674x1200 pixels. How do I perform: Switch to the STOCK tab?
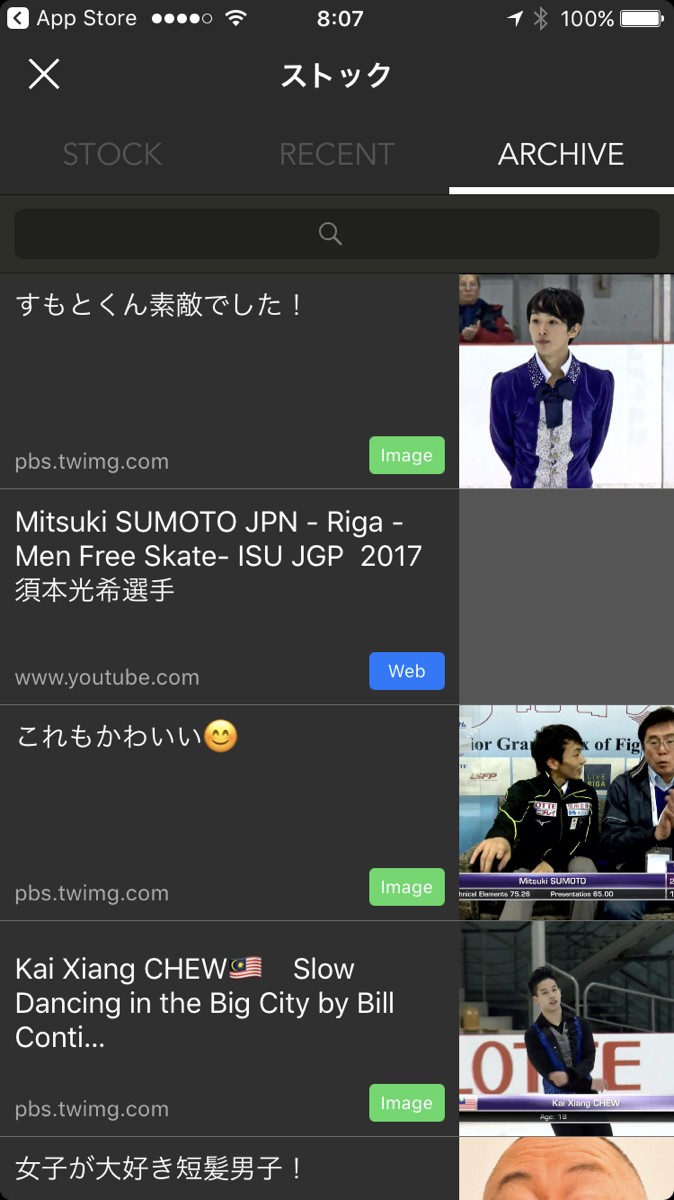click(x=112, y=154)
